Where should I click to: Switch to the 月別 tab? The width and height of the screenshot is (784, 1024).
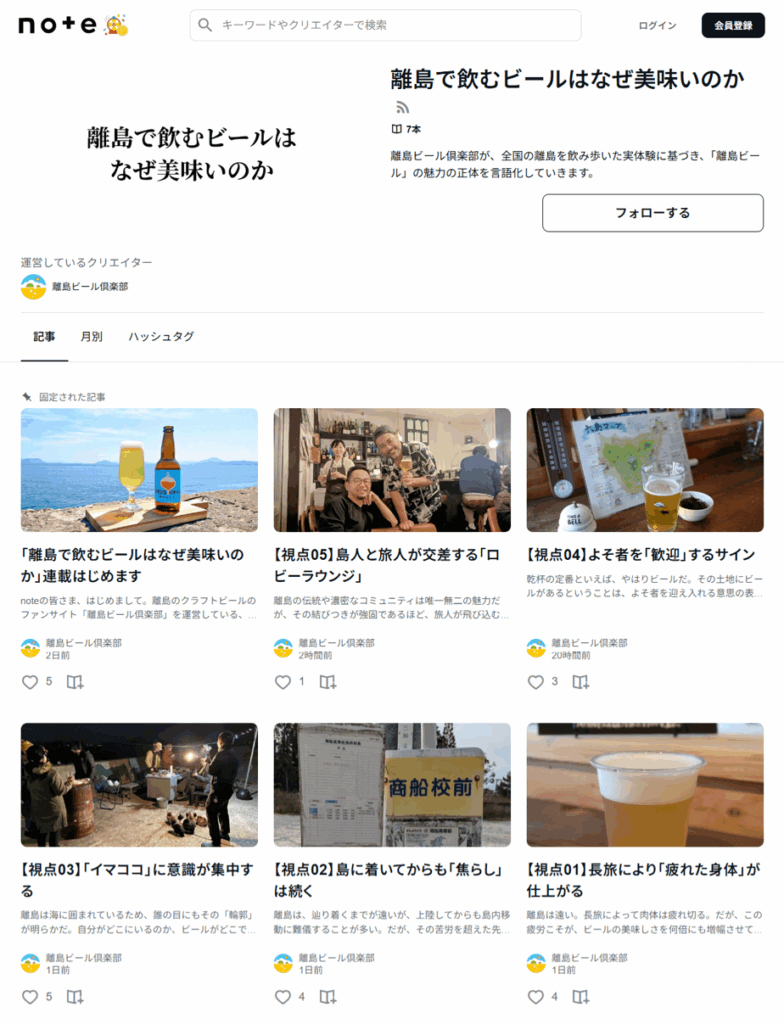coord(91,337)
